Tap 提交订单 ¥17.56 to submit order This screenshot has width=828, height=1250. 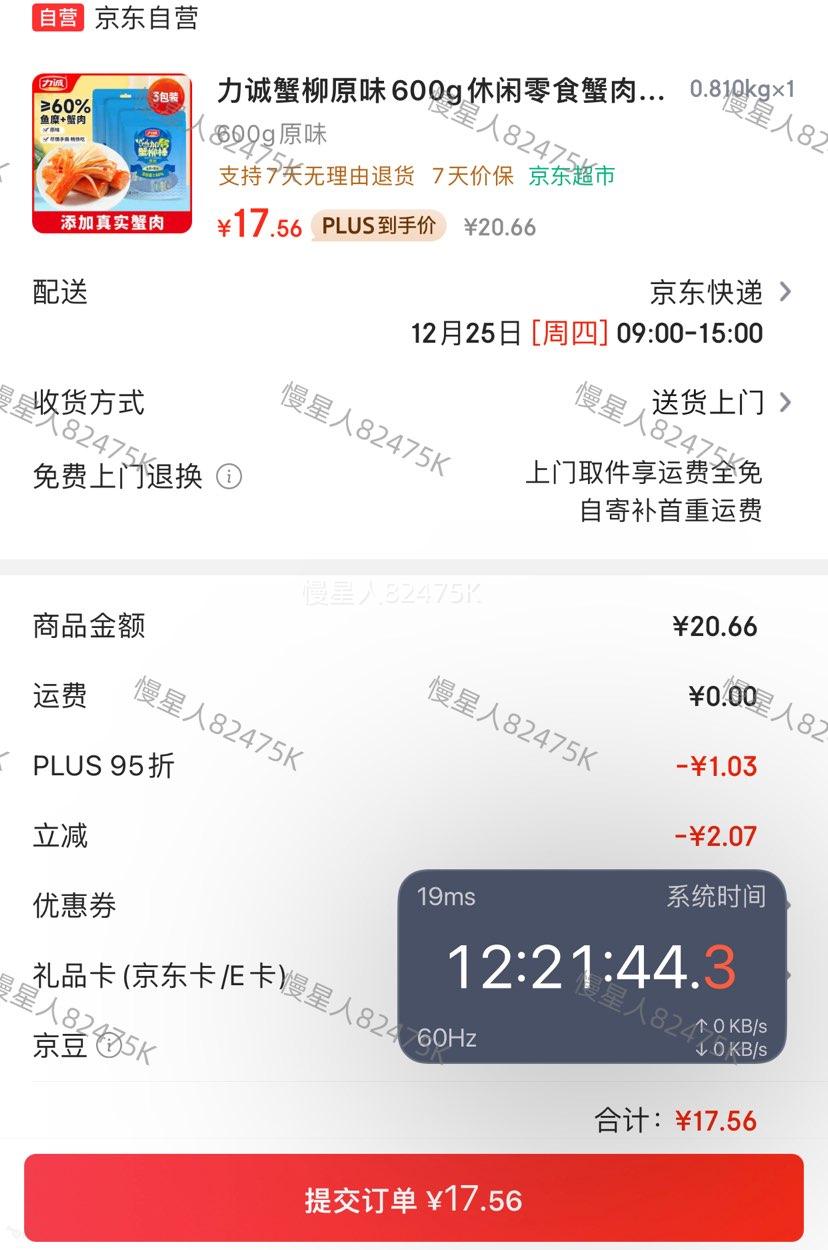414,1197
